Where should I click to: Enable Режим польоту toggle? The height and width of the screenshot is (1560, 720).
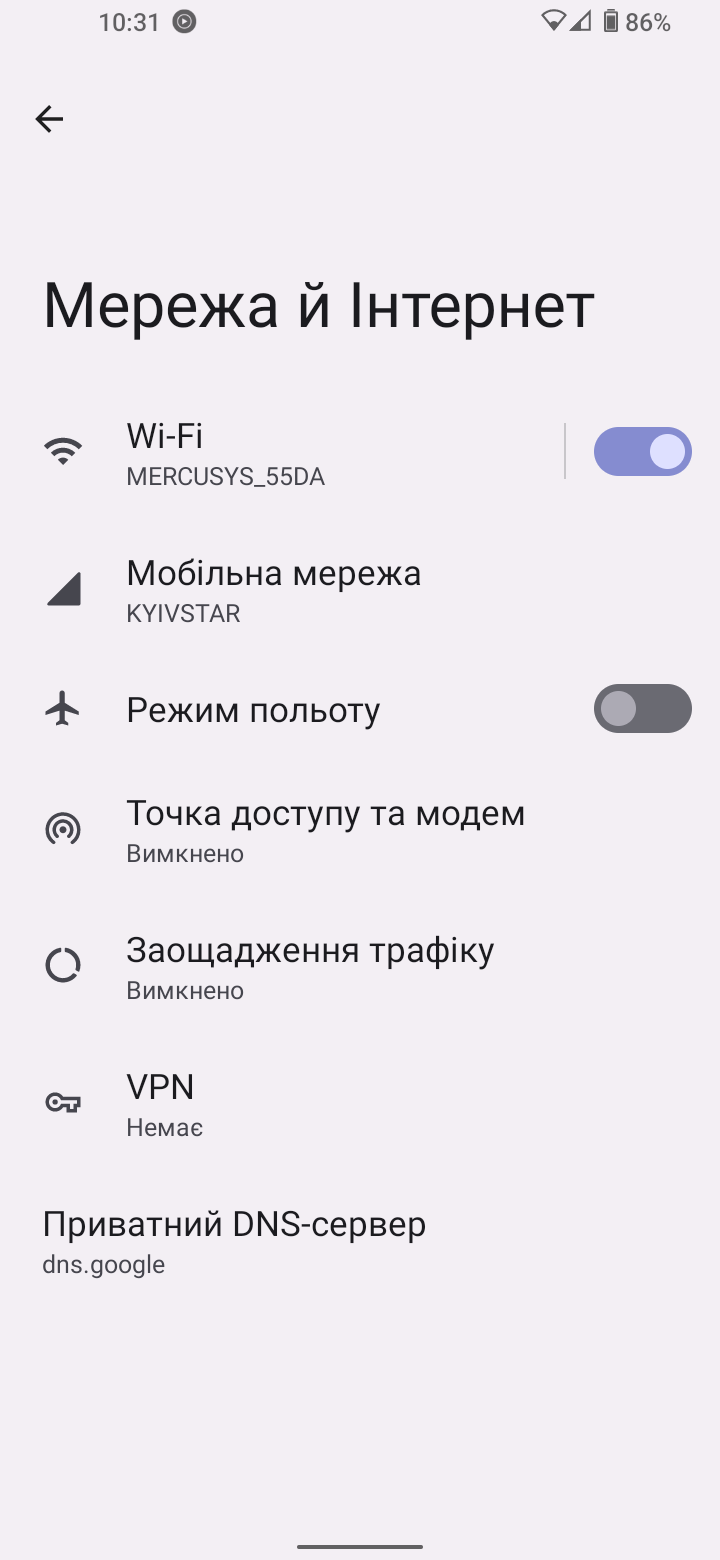642,709
